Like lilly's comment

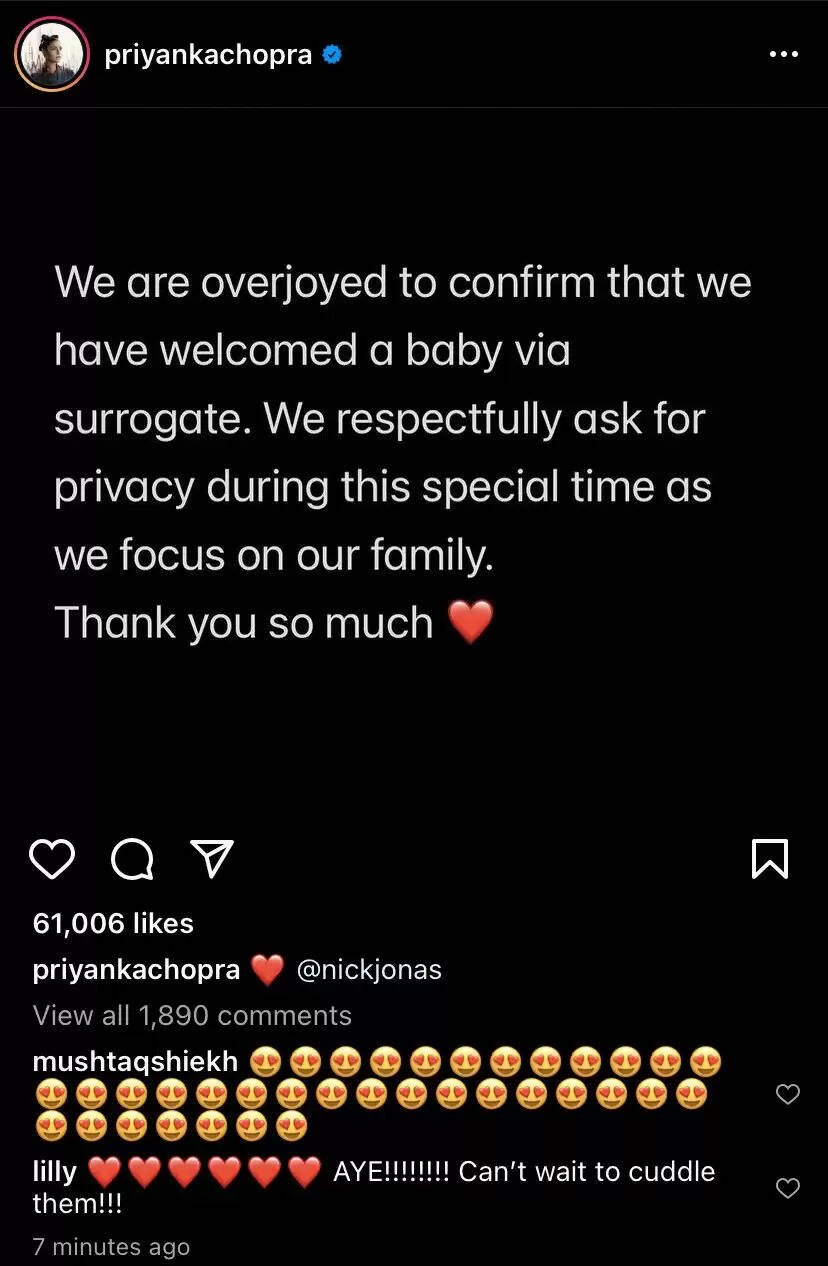coord(788,1188)
